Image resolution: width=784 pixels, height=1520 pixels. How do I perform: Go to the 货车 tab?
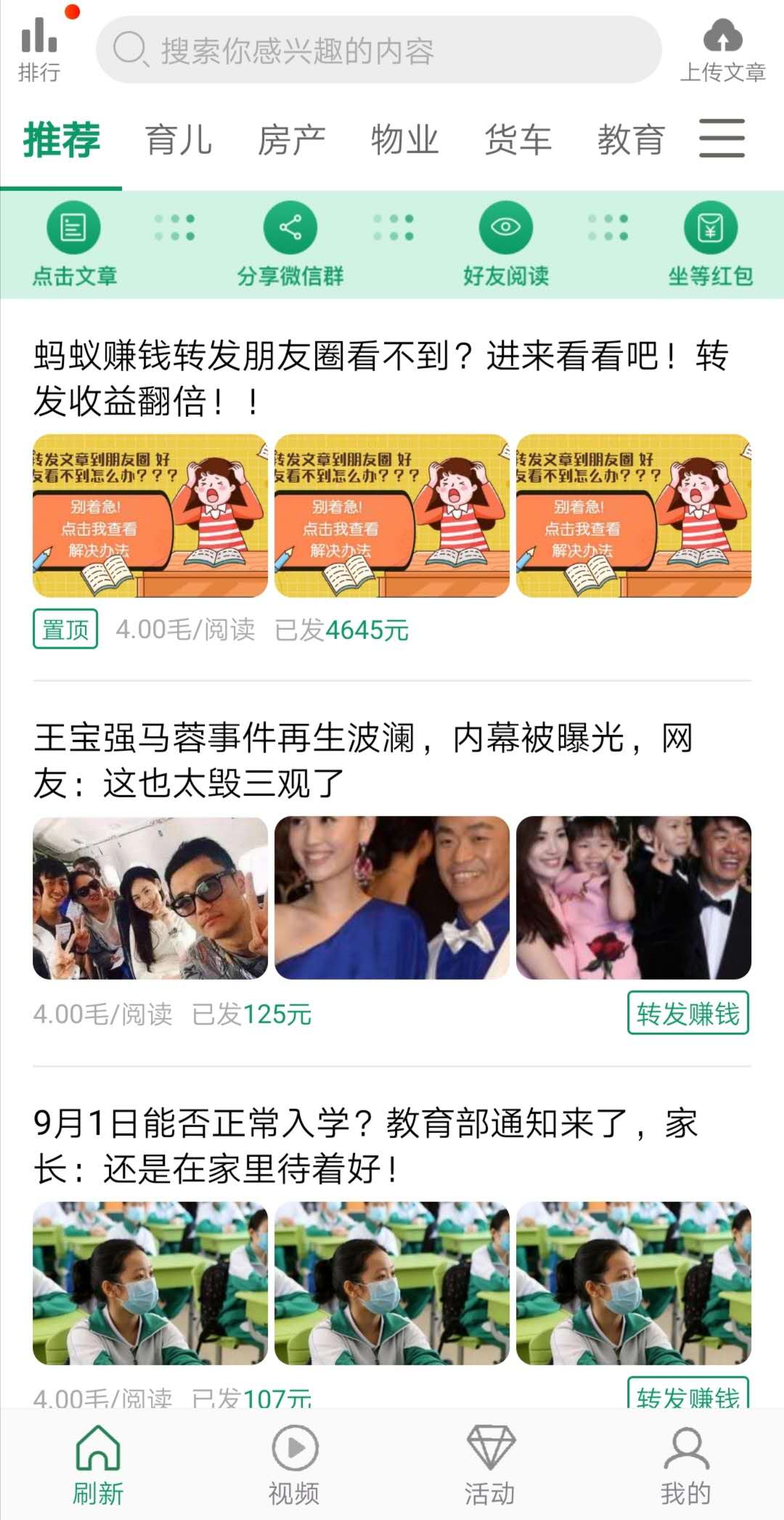coord(518,139)
